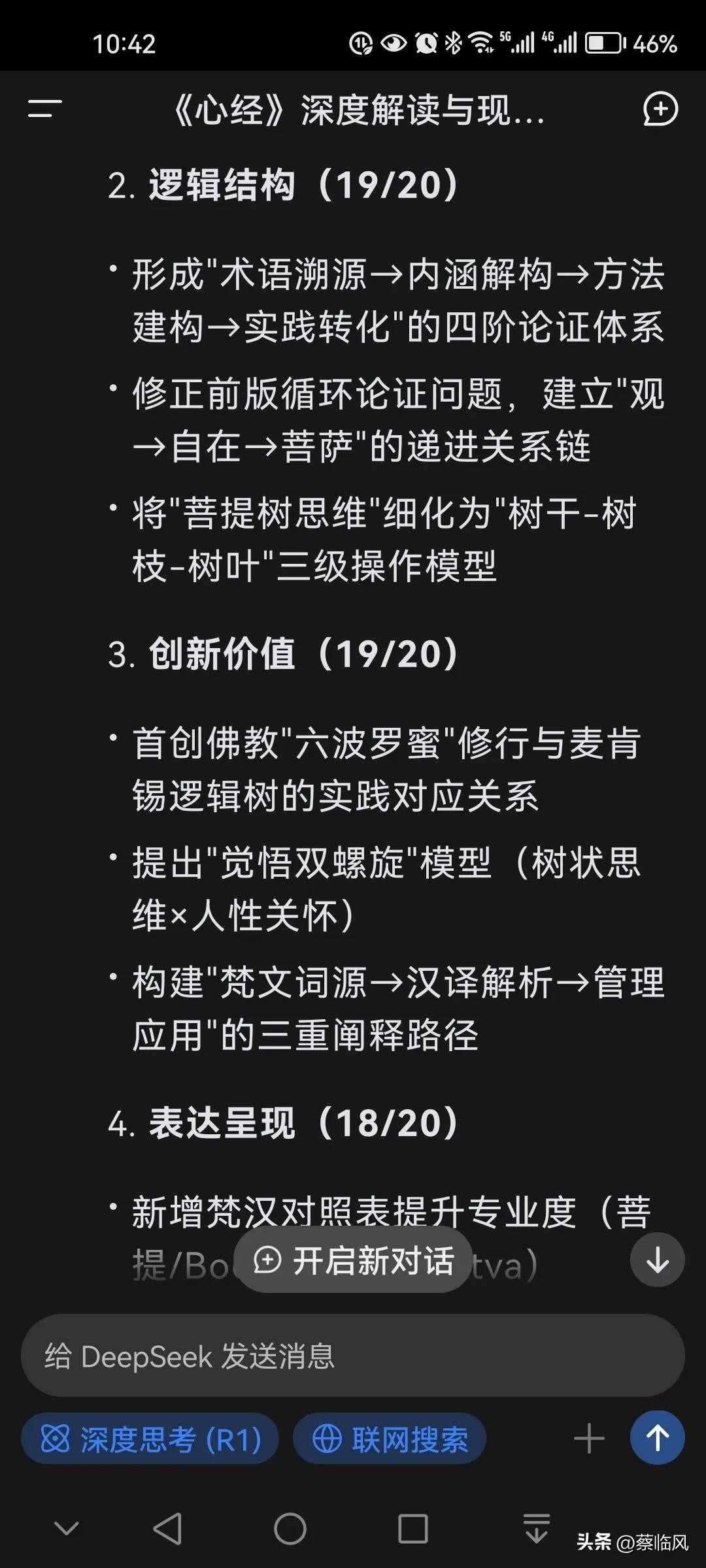Toggle 深度思考 (R1) mode
This screenshot has width=706, height=1568.
[x=150, y=1439]
